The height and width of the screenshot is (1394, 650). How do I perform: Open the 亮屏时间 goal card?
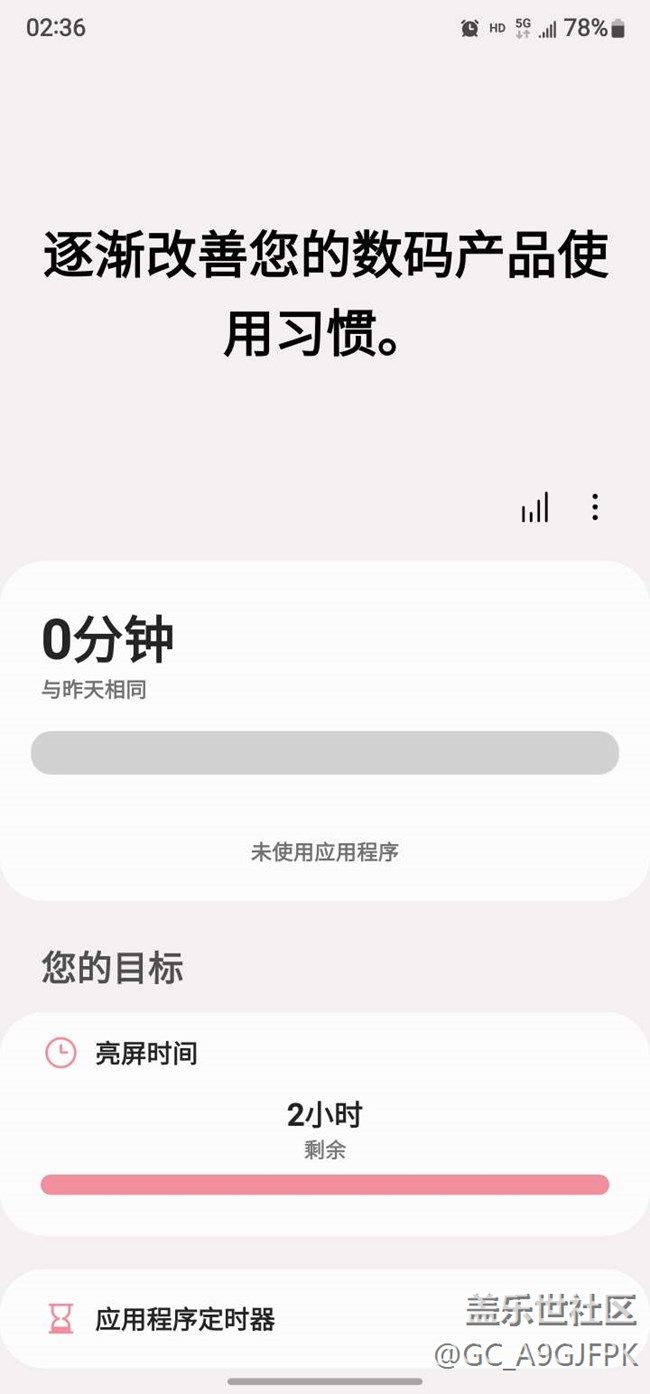click(325, 1124)
